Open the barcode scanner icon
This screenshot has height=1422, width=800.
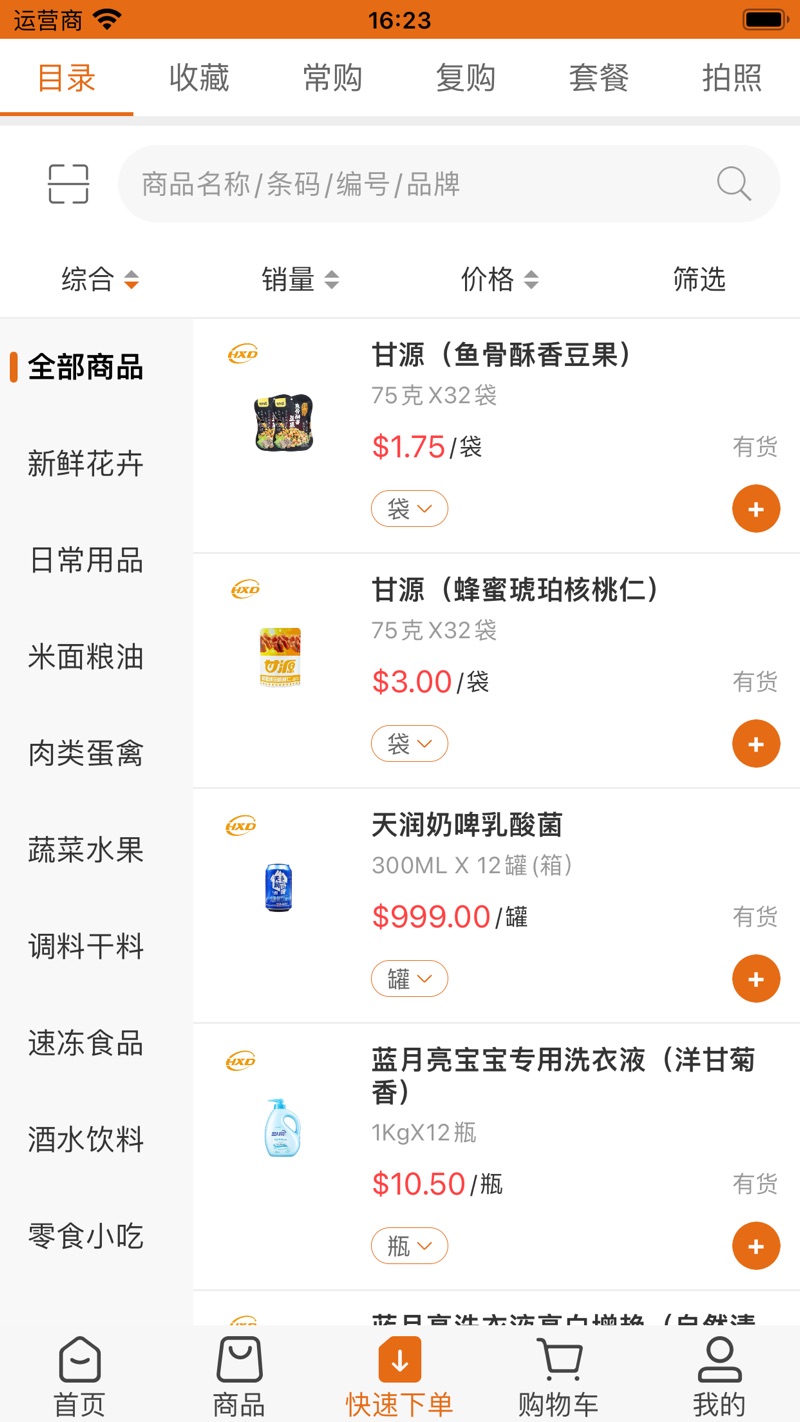[x=67, y=184]
